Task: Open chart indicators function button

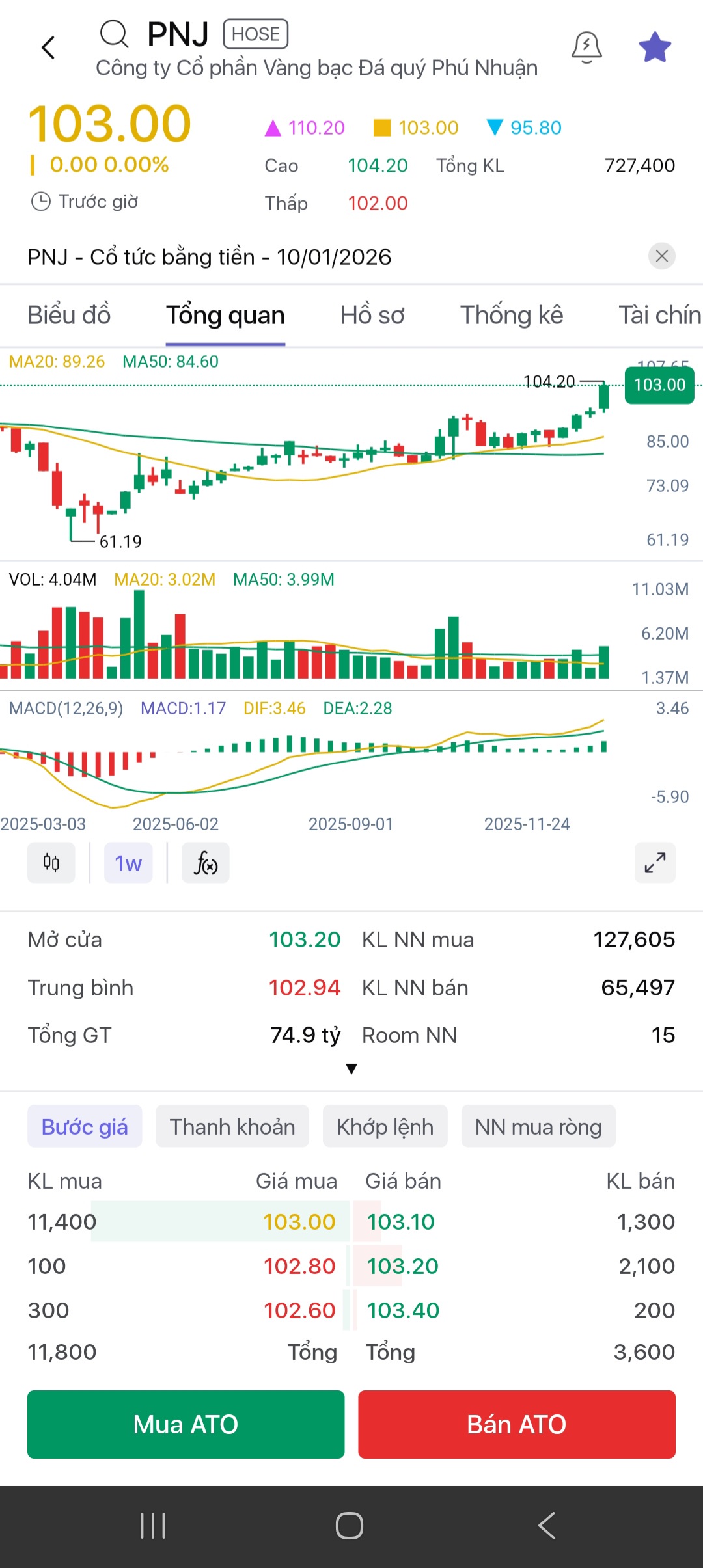Action: tap(206, 863)
